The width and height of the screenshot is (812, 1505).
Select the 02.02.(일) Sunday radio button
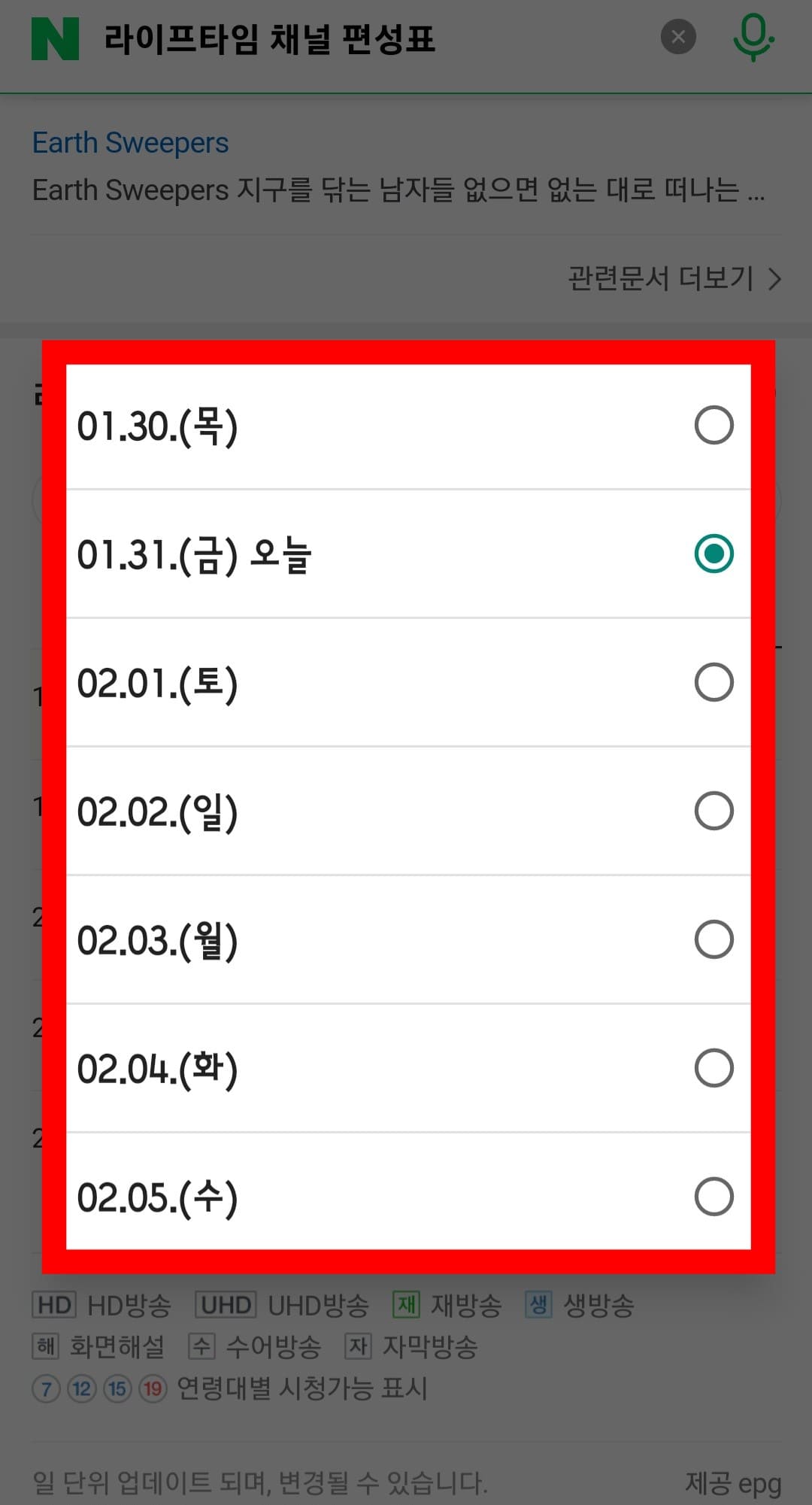point(714,811)
